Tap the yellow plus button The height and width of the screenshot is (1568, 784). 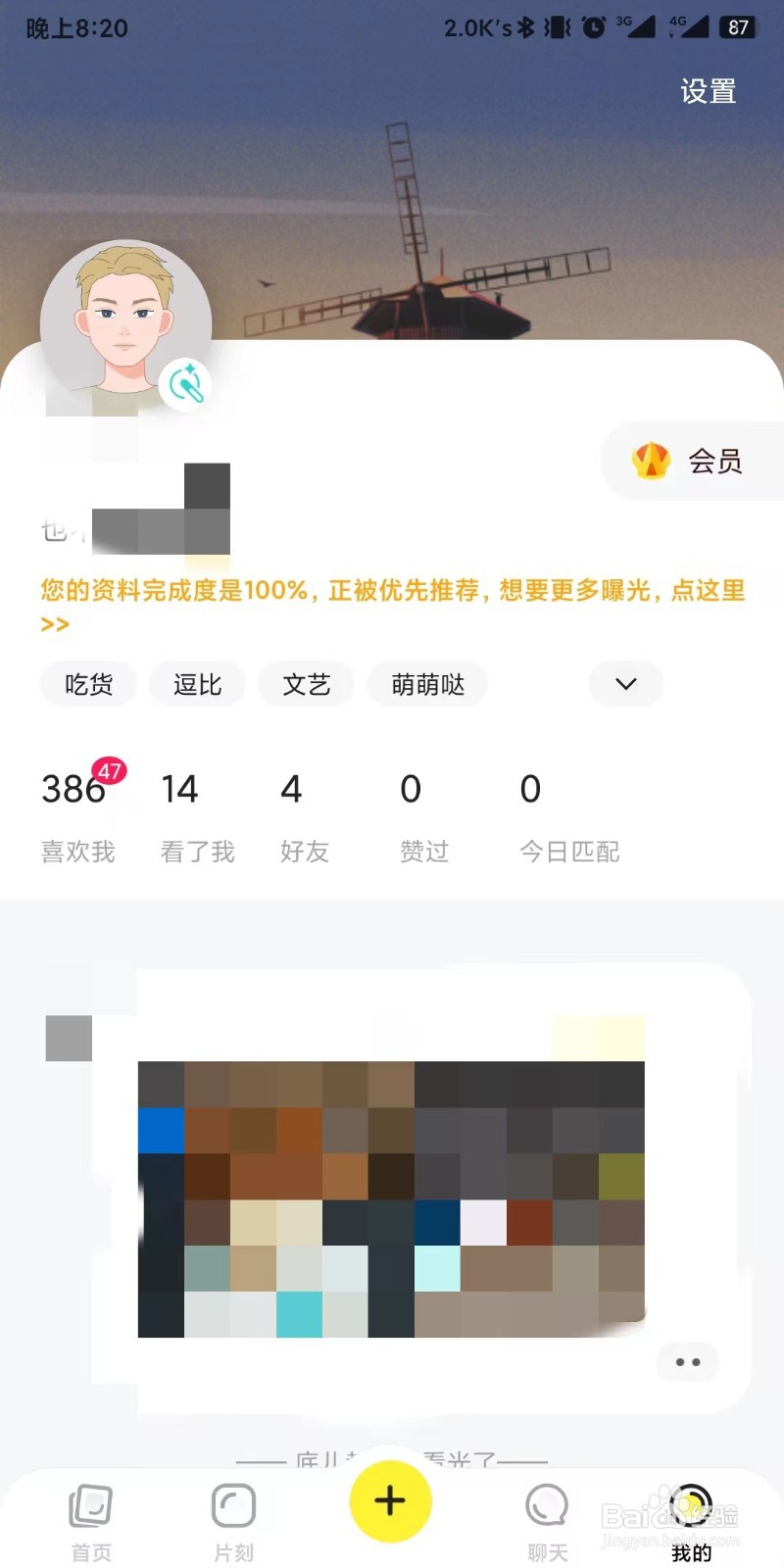click(390, 1500)
